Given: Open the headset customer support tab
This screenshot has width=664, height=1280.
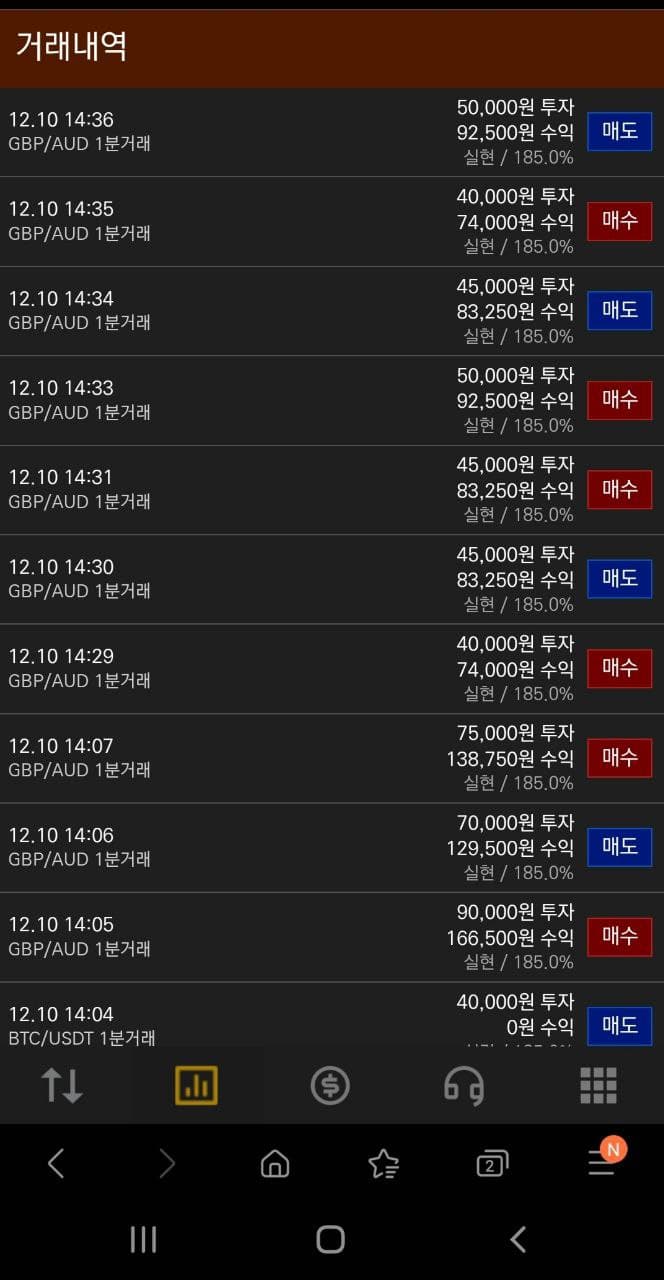Looking at the screenshot, I should (464, 1085).
